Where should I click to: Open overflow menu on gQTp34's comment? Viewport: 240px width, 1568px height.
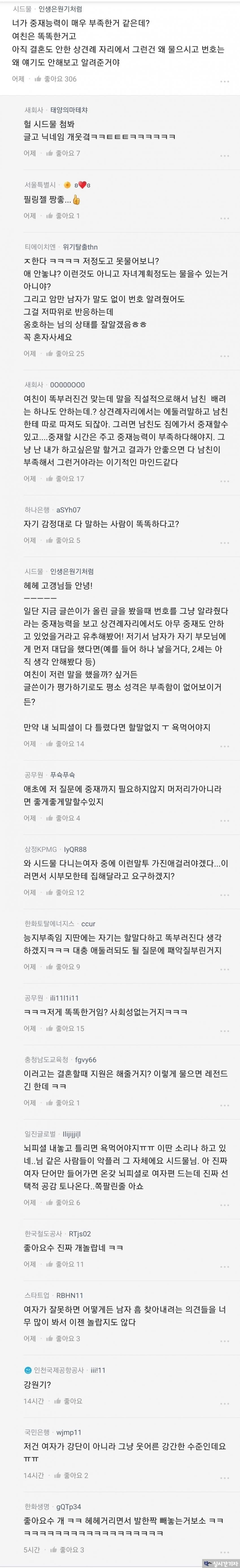click(224, 1552)
